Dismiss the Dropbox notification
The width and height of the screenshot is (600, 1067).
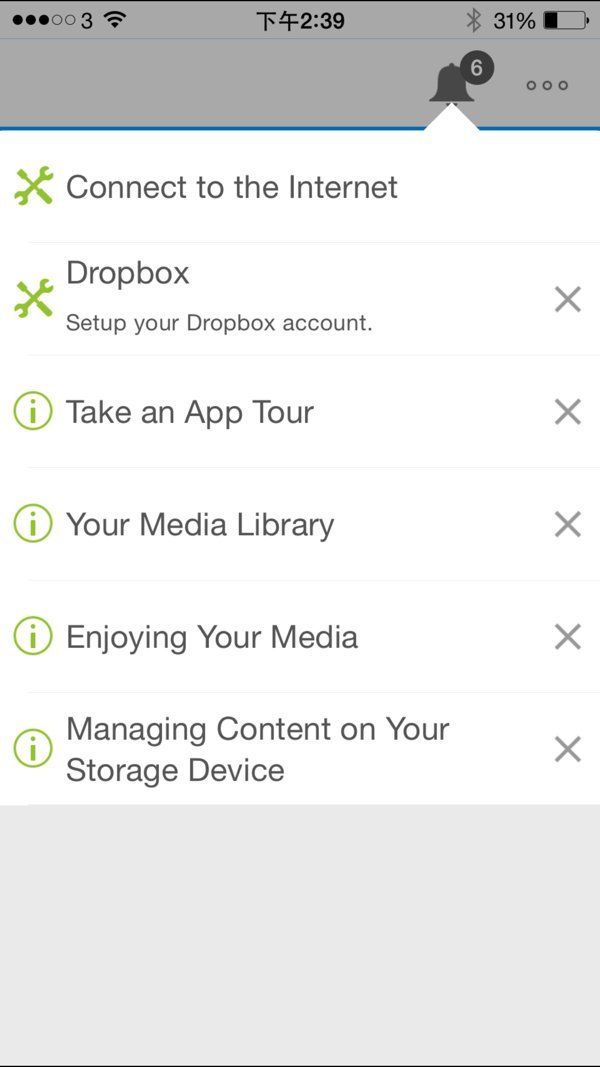pyautogui.click(x=567, y=298)
